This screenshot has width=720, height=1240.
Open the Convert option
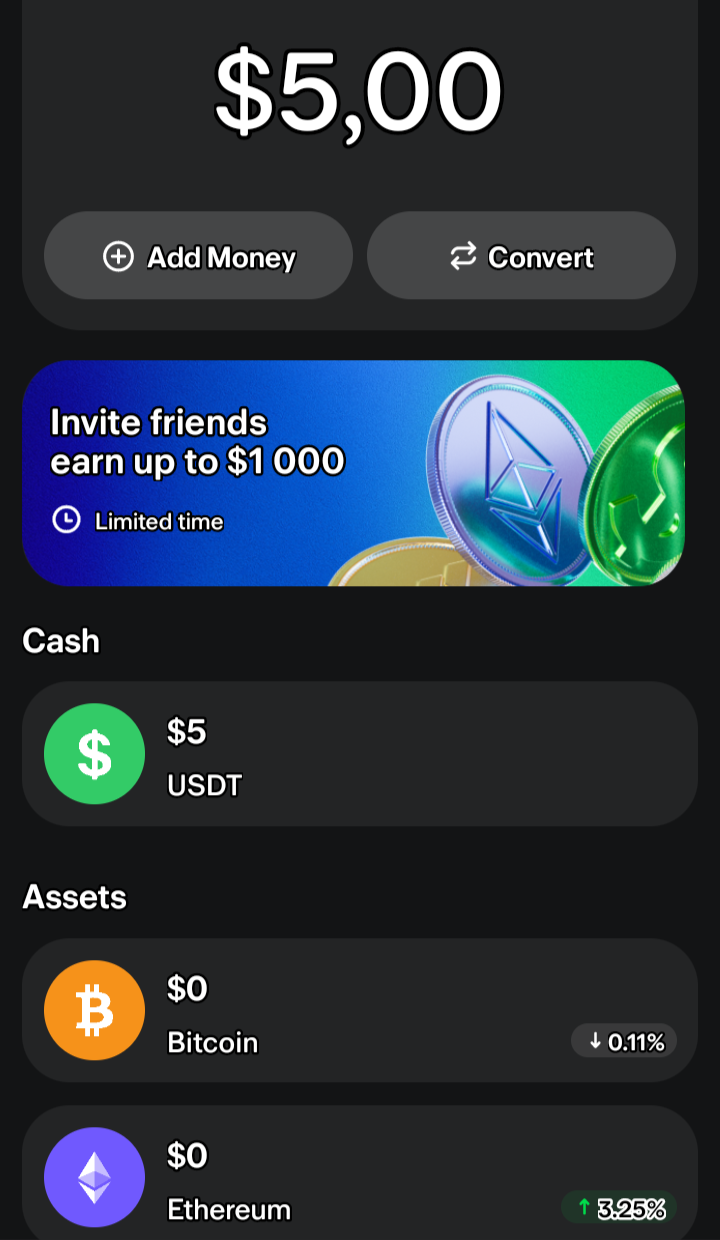[x=521, y=255]
